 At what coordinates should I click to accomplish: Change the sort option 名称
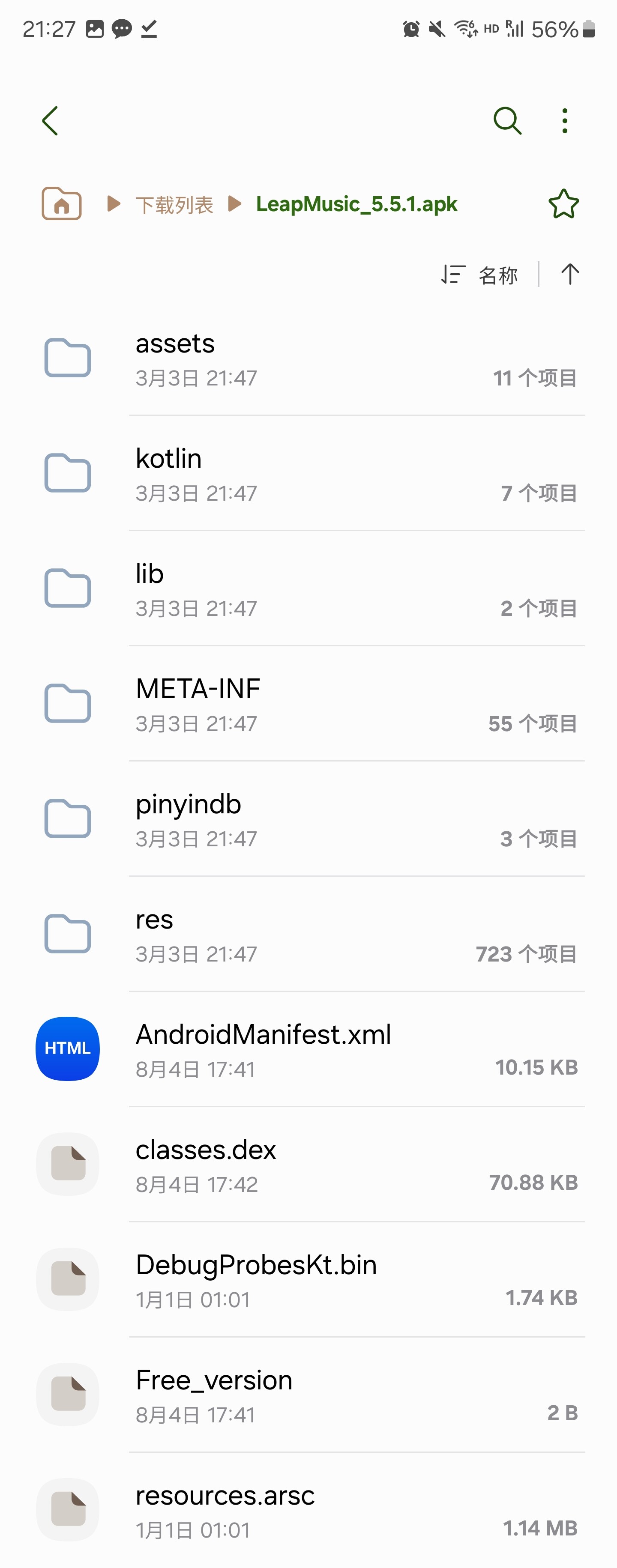pyautogui.click(x=480, y=275)
